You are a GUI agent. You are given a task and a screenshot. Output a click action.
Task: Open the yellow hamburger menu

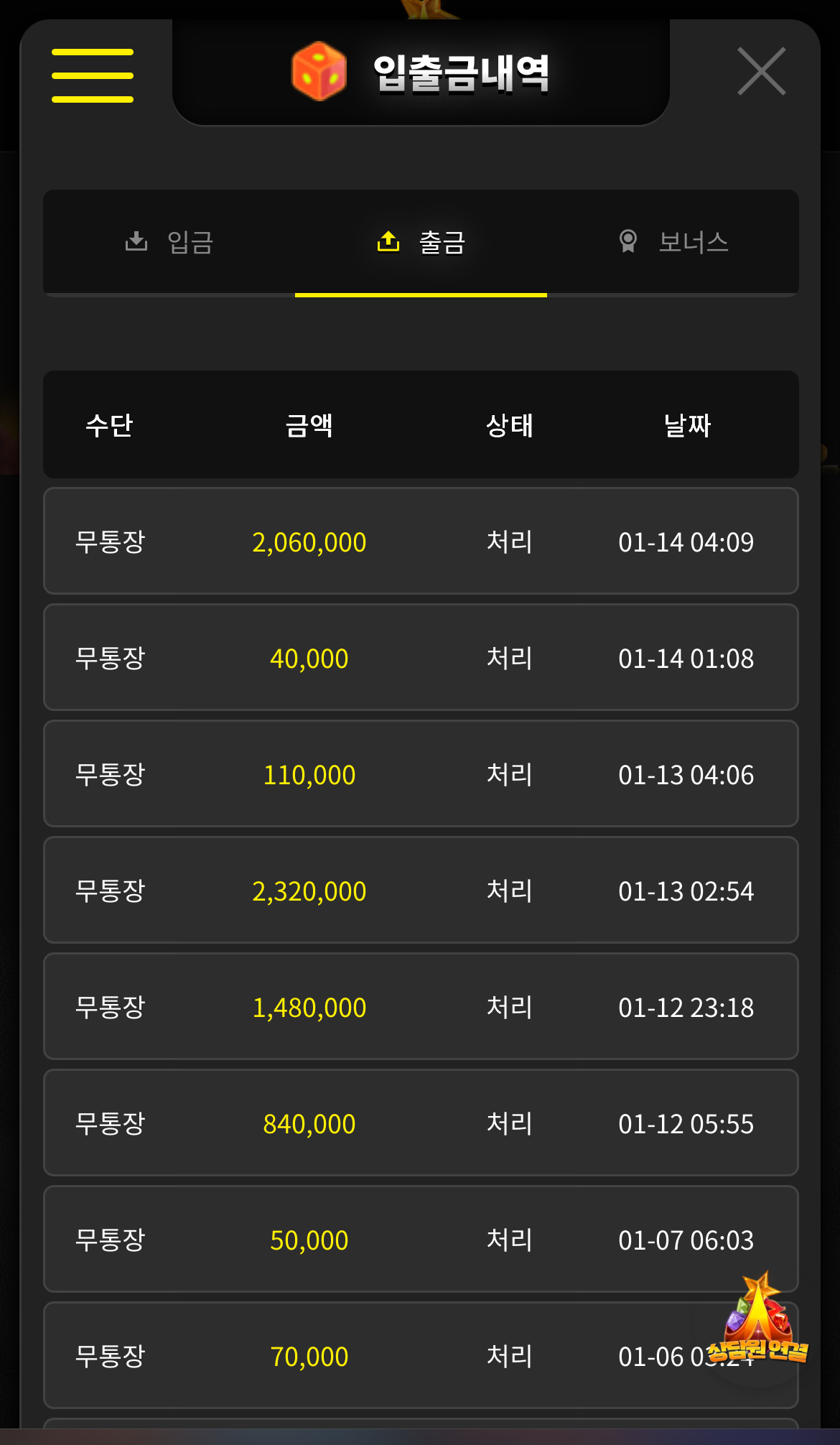pos(93,75)
